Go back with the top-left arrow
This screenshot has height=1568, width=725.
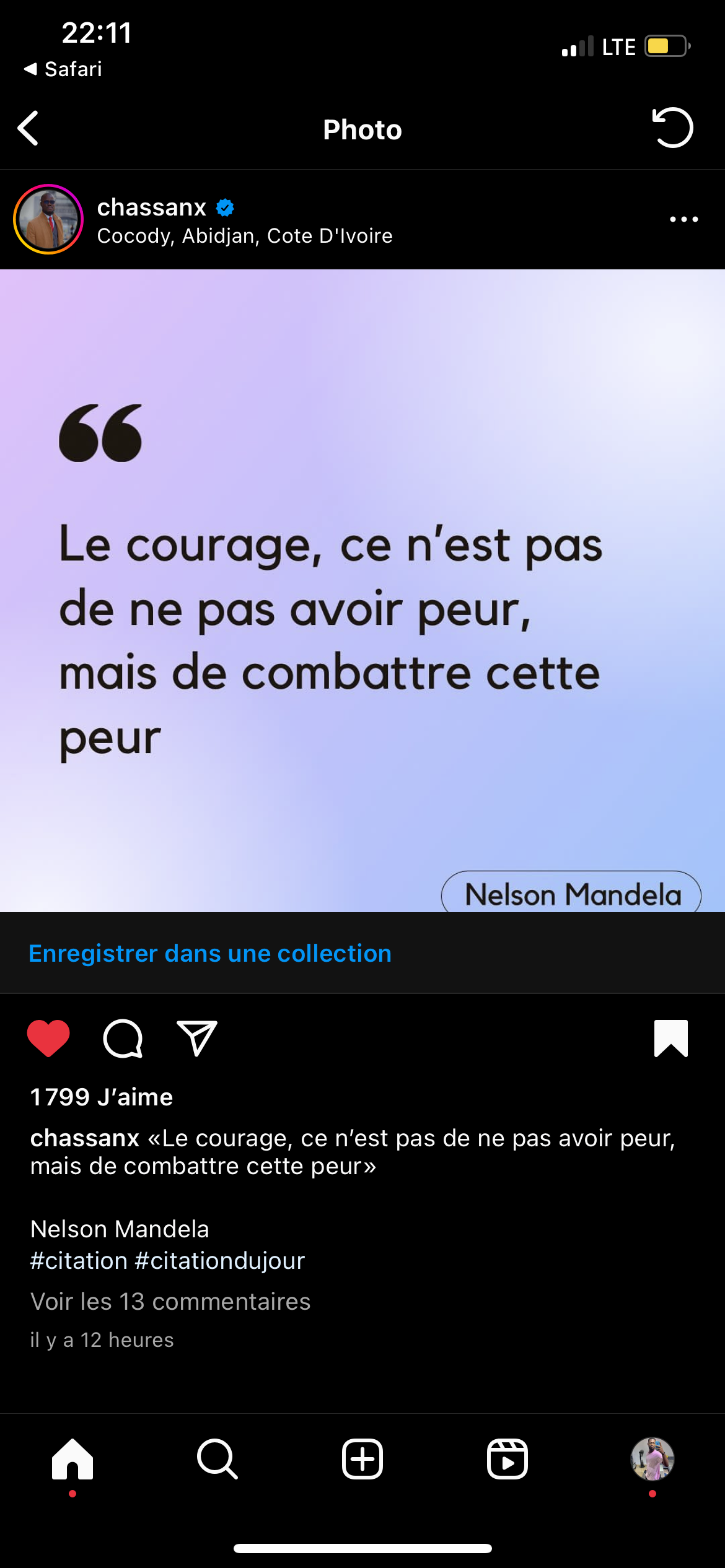click(x=29, y=128)
